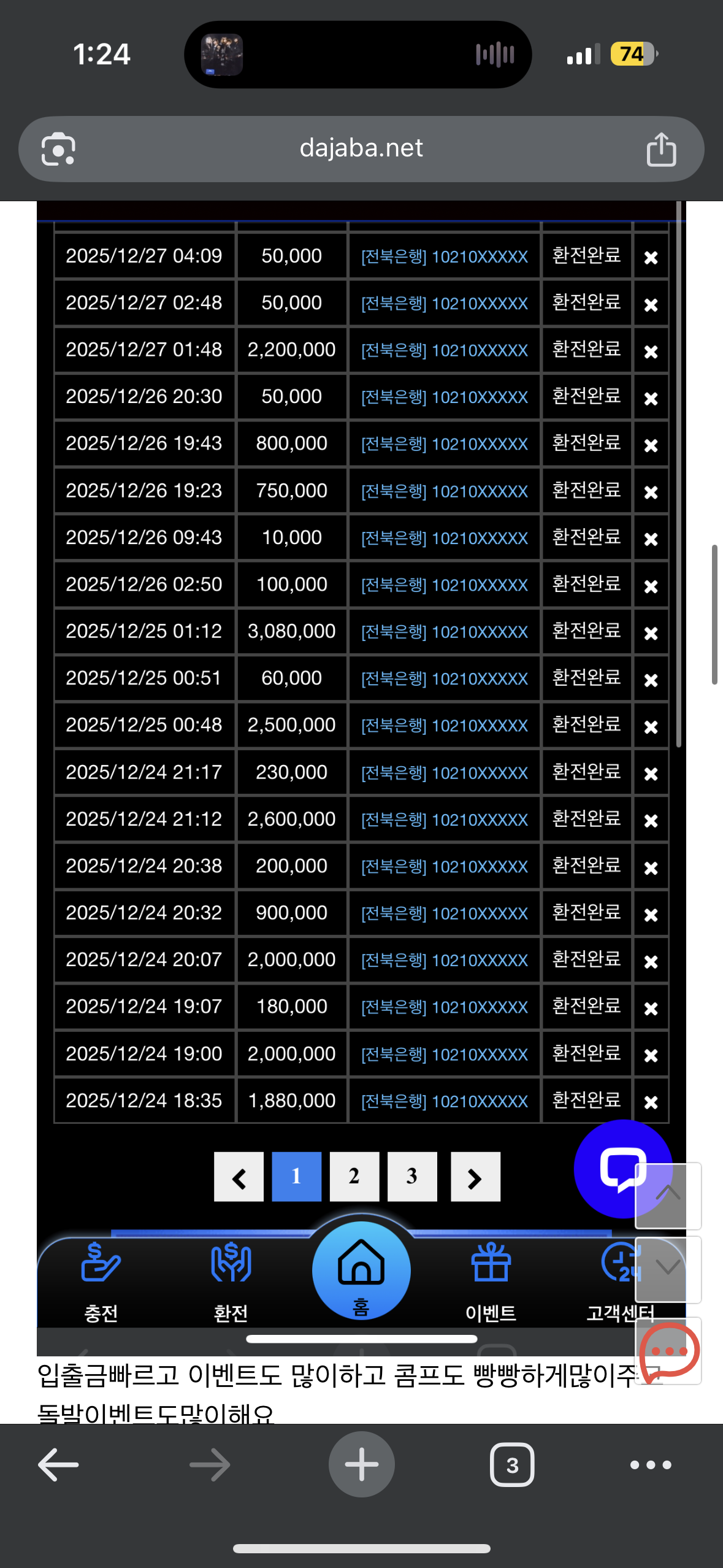Go back to the previous page
The width and height of the screenshot is (723, 1568).
coord(58,1465)
